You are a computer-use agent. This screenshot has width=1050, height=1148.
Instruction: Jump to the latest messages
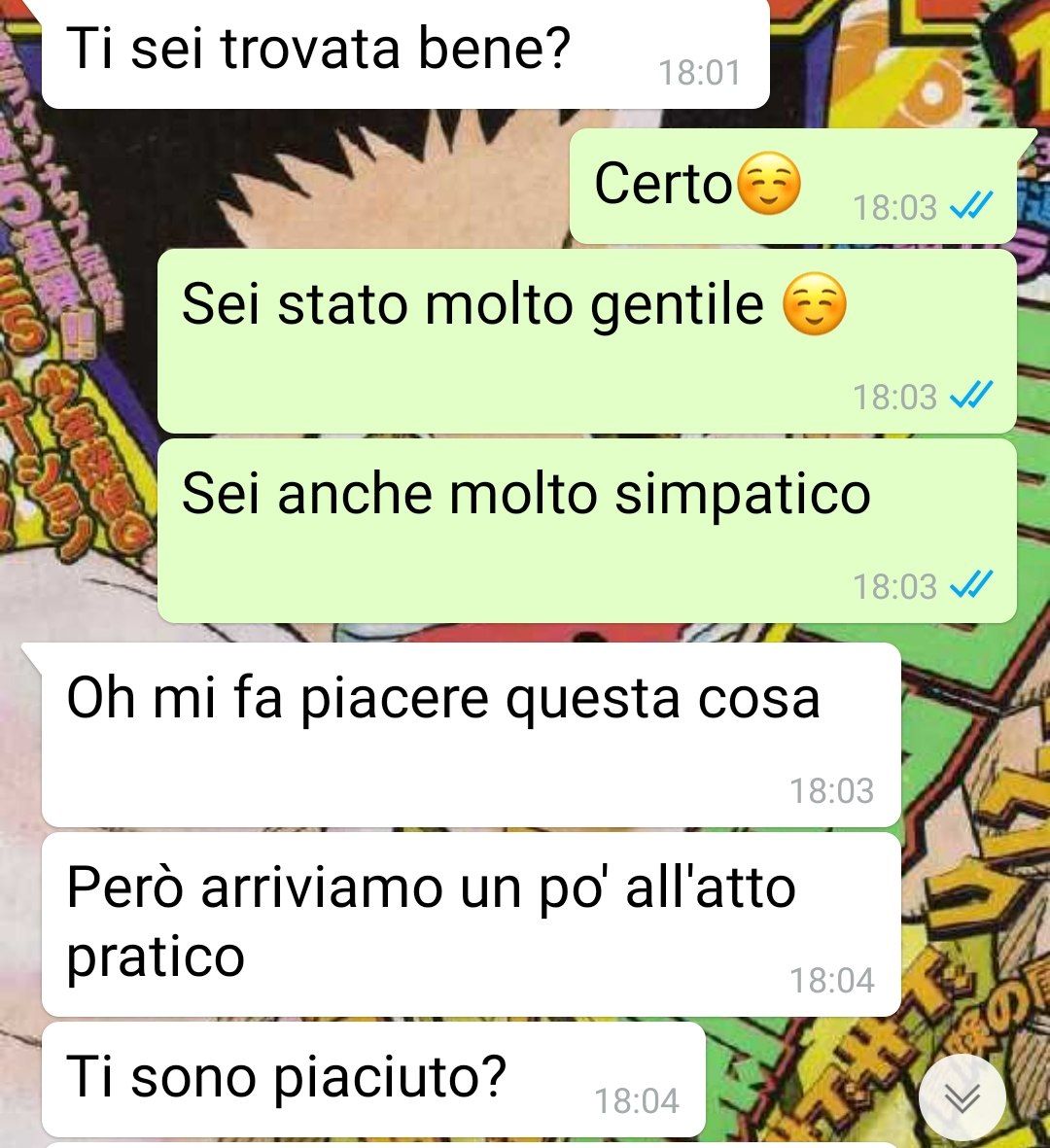click(962, 1097)
